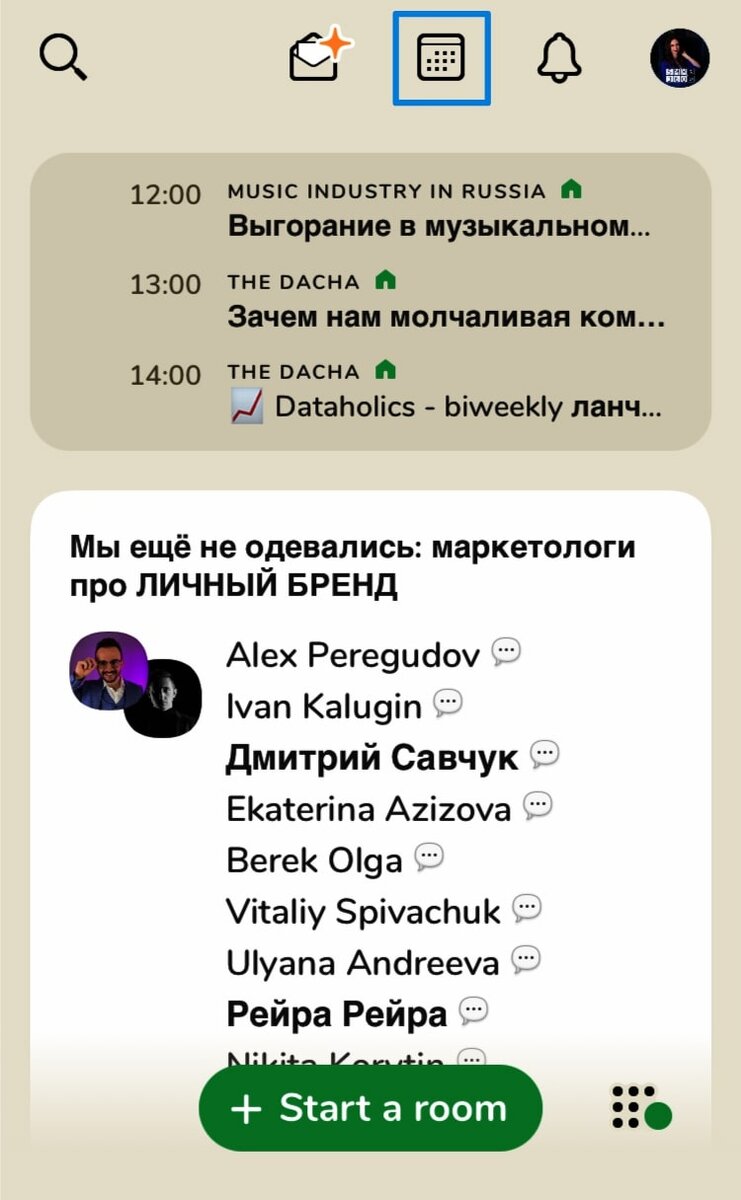Open the search icon at top left
The height and width of the screenshot is (1200, 741).
(63, 56)
